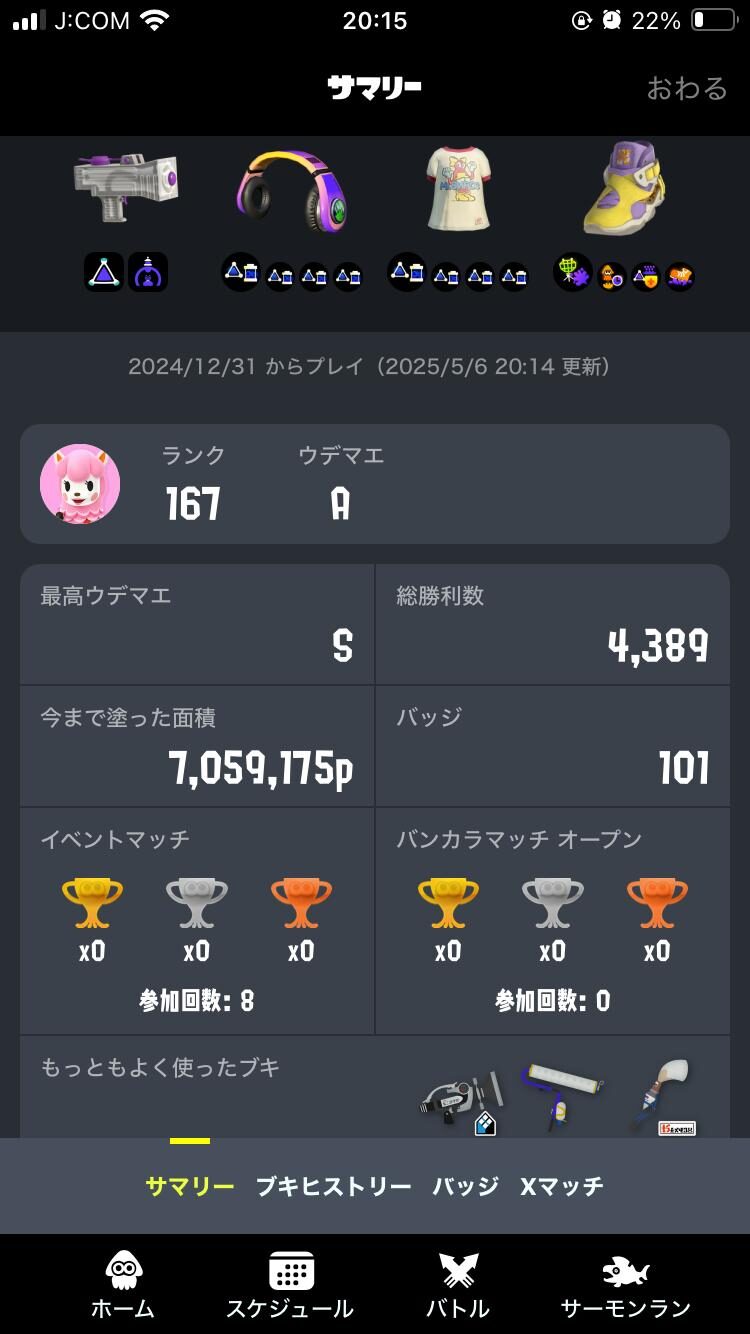Select the サマリー tab
750x1334 pixels.
(x=189, y=1186)
